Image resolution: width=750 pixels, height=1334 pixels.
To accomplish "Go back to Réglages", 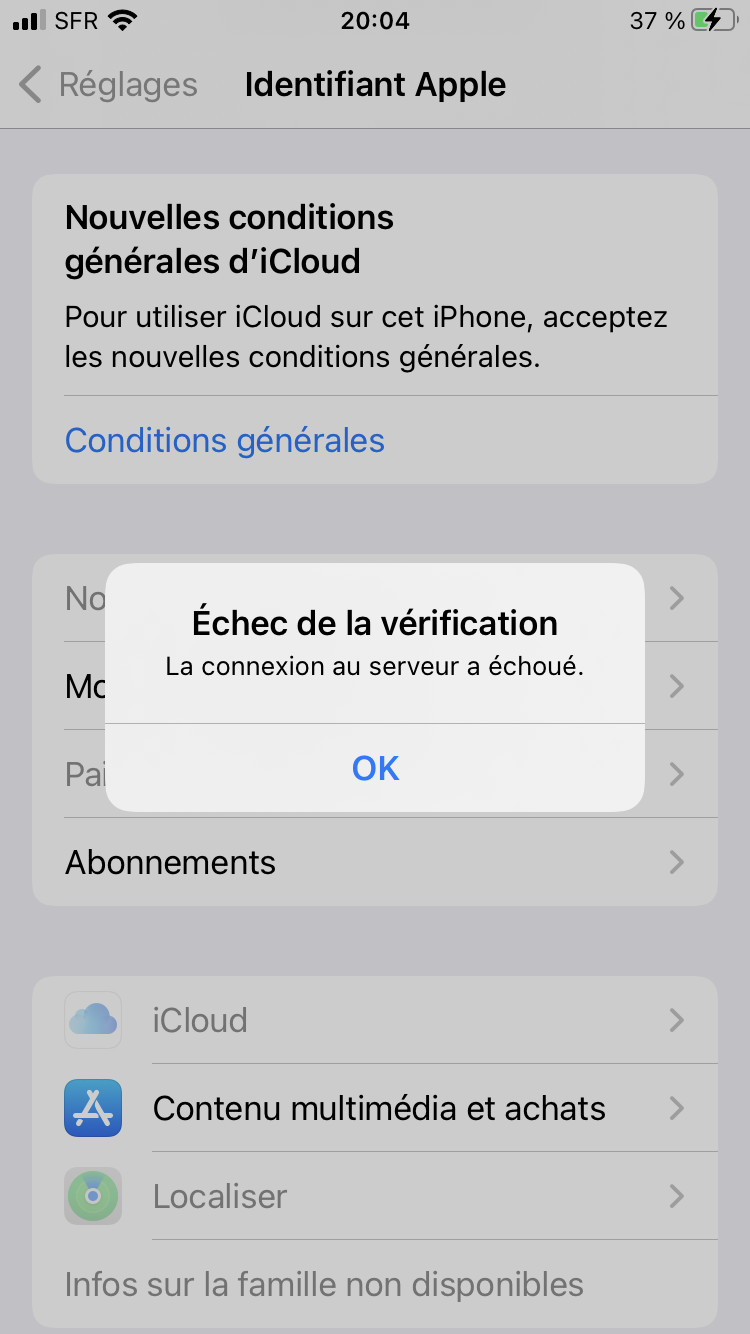I will coord(108,85).
